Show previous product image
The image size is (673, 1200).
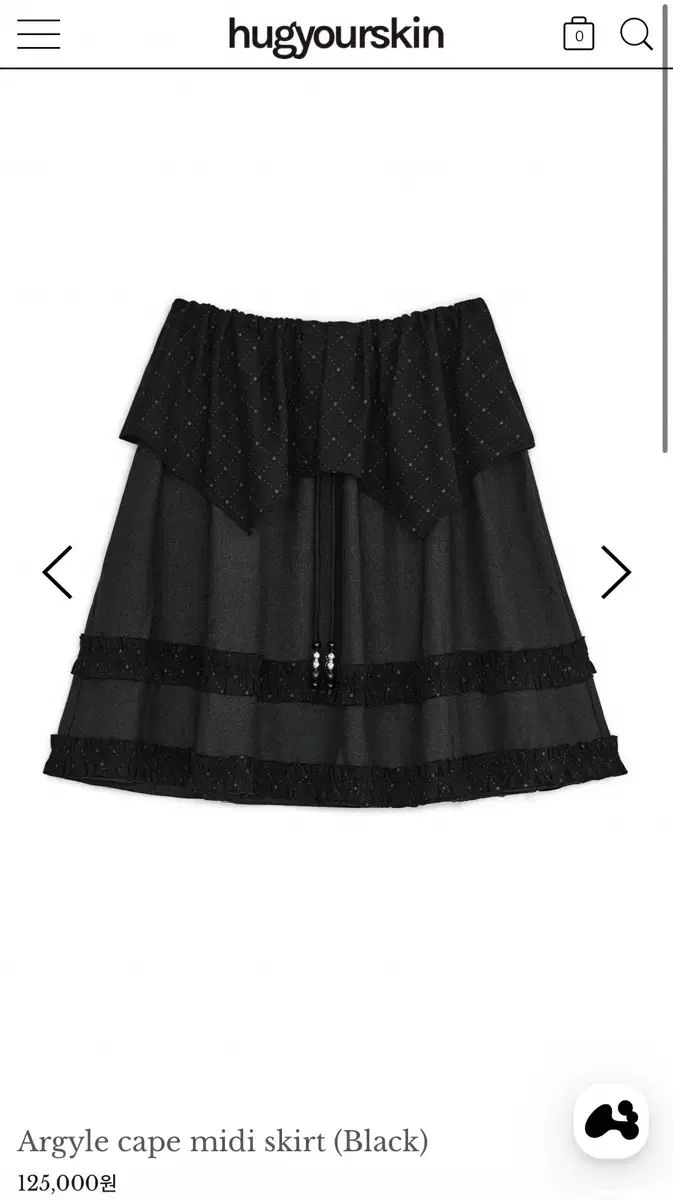pos(57,572)
